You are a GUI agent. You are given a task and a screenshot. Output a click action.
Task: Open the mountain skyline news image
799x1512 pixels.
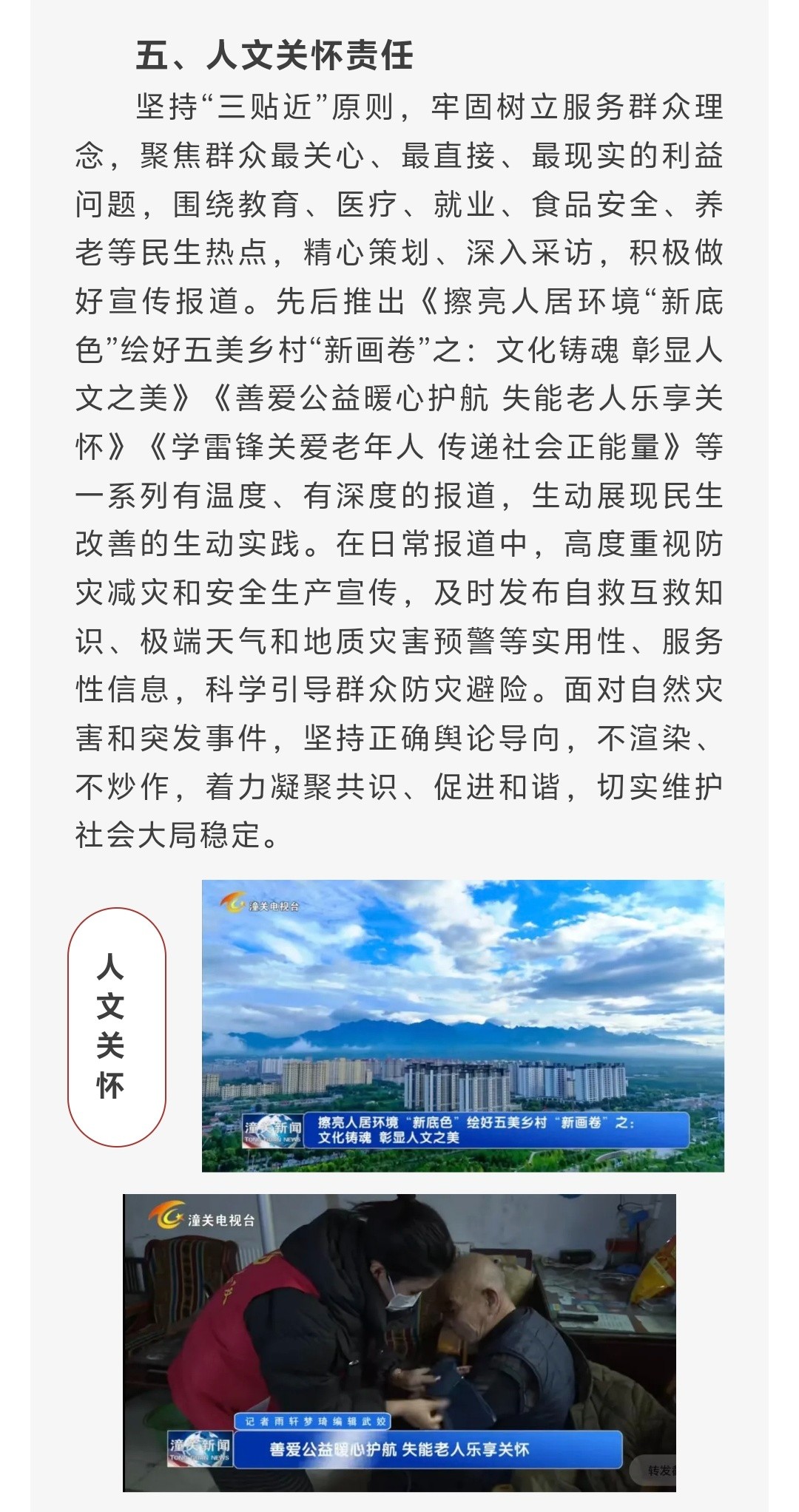point(463,1025)
